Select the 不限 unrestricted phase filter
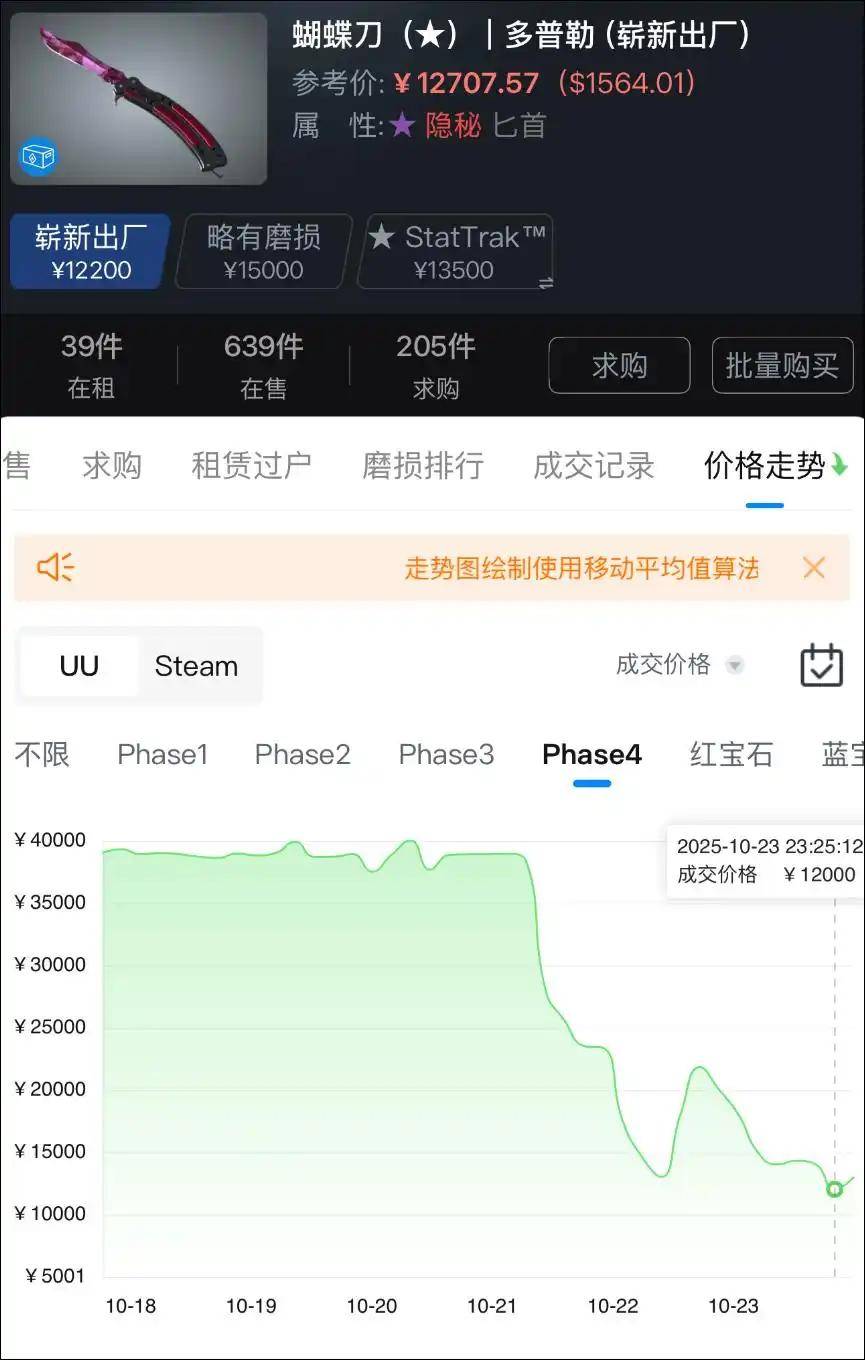This screenshot has width=865, height=1360. (42, 754)
